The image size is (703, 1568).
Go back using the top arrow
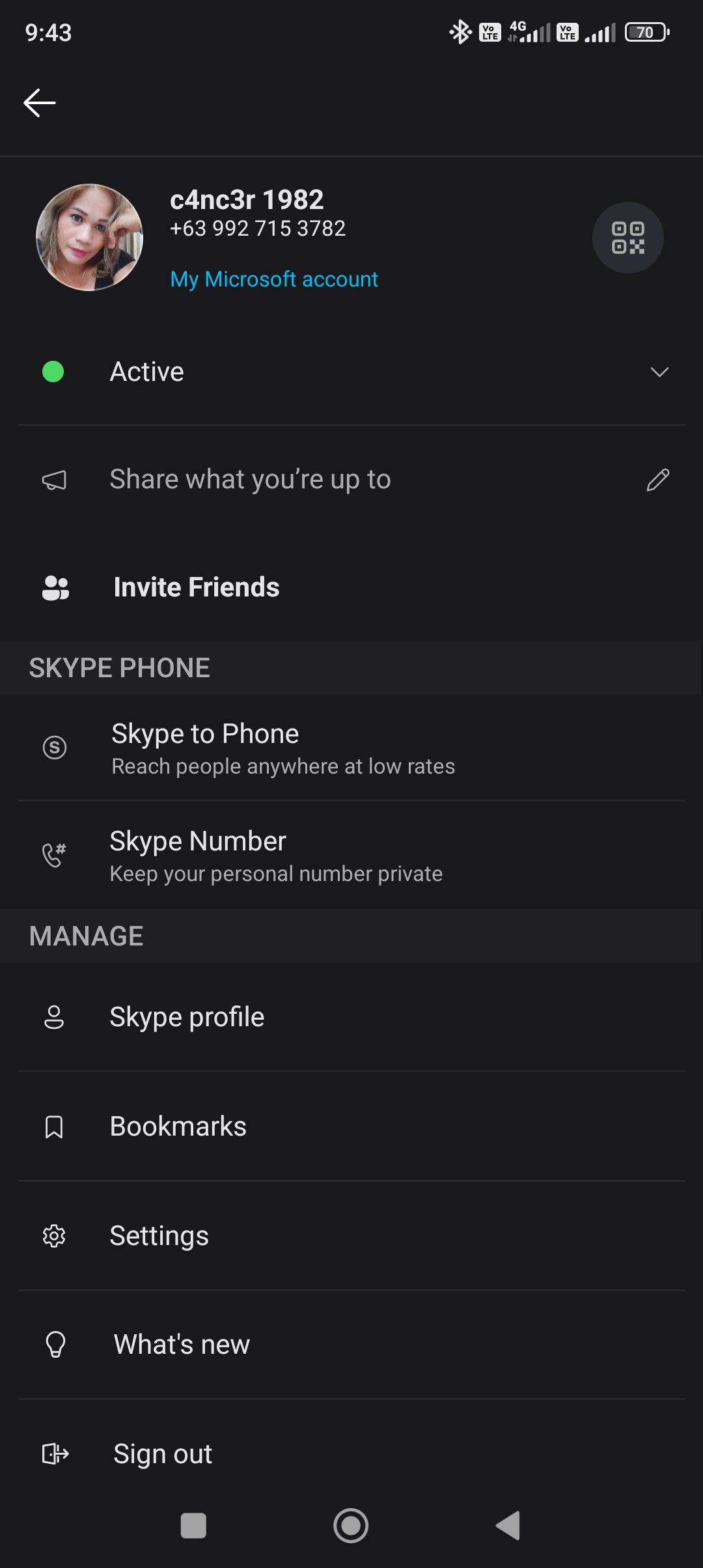[39, 103]
